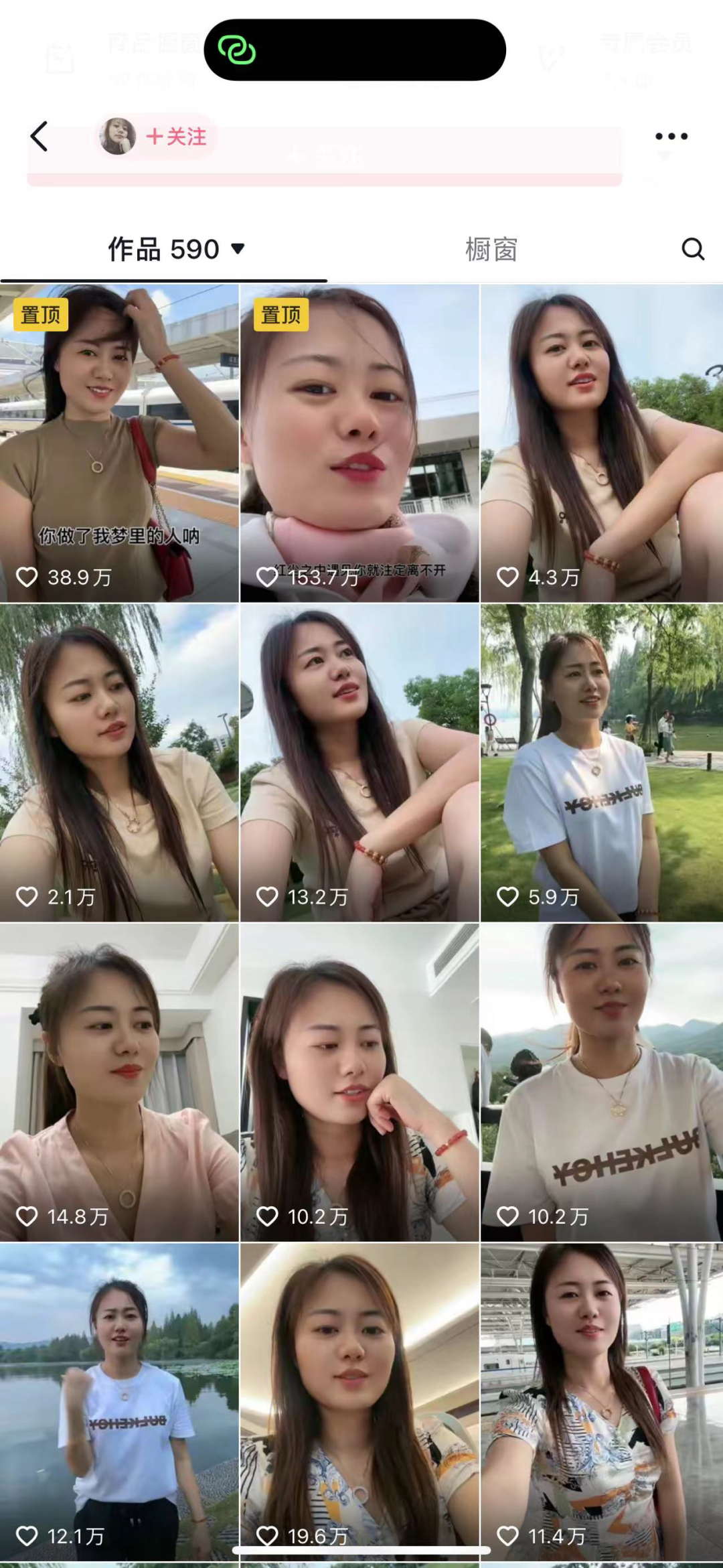
Task: Go back using the back arrow
Action: coord(39,137)
